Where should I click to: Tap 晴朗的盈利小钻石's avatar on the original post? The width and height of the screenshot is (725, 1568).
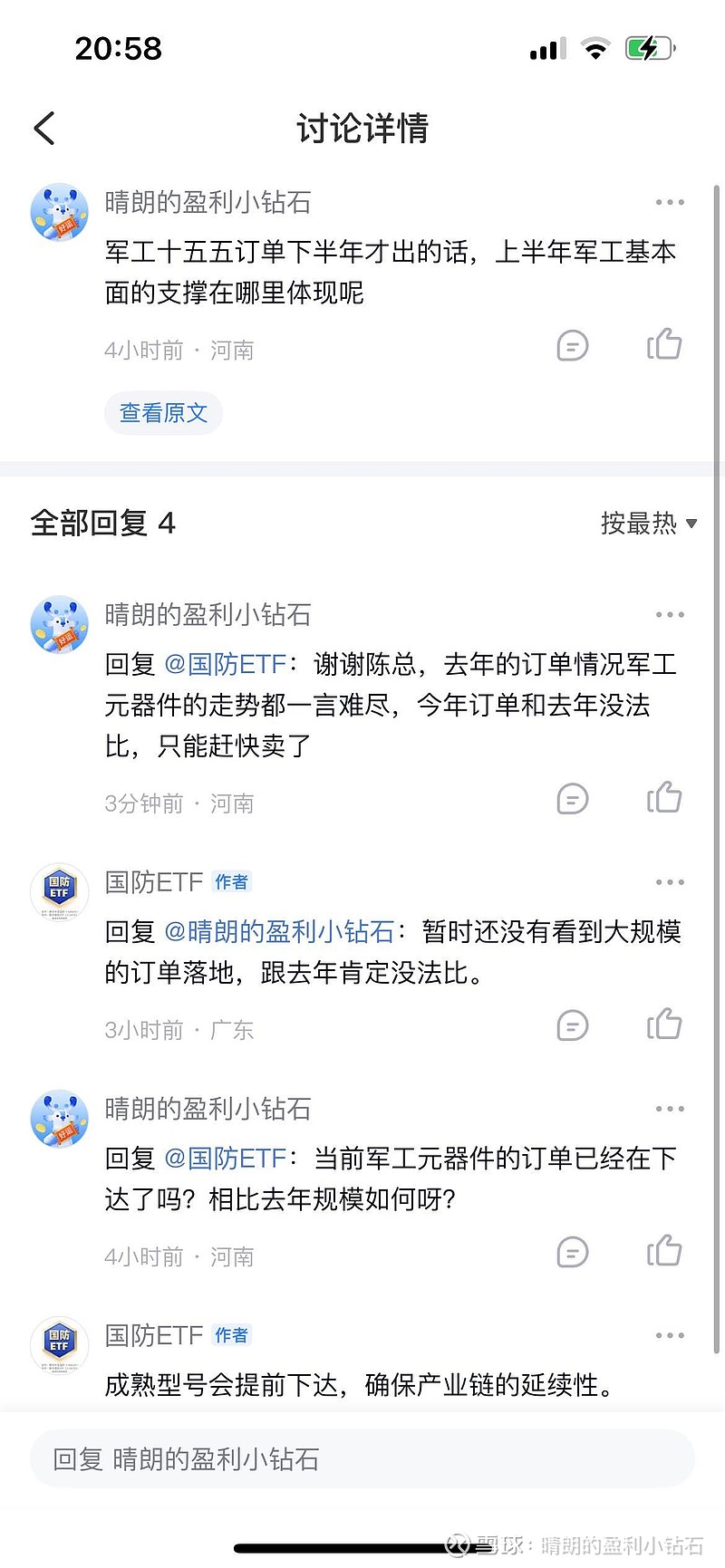click(x=59, y=210)
